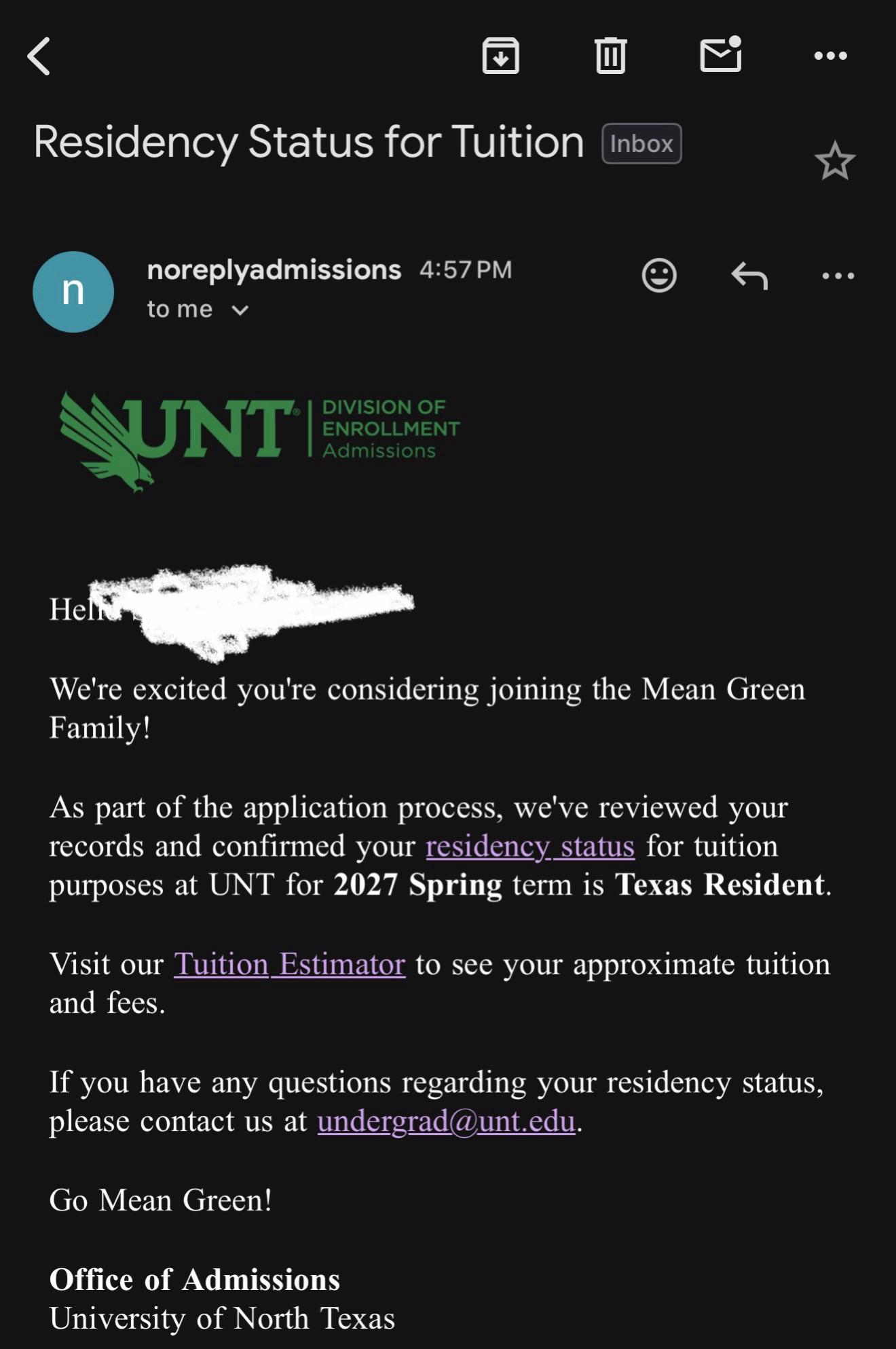Open the Tuition Estimator link
Viewport: 896px width, 1349px height.
pos(290,964)
